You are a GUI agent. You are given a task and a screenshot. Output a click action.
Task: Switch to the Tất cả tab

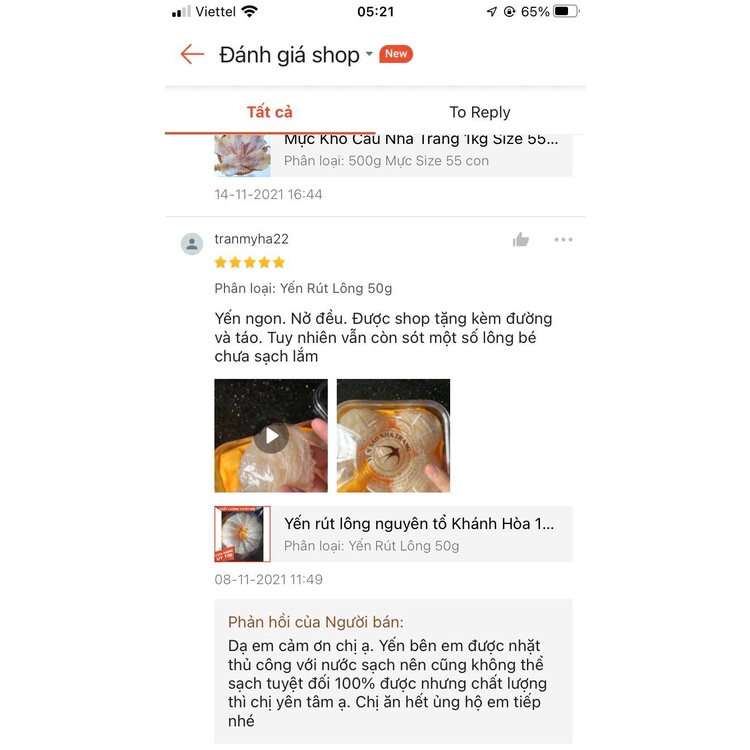(x=270, y=112)
